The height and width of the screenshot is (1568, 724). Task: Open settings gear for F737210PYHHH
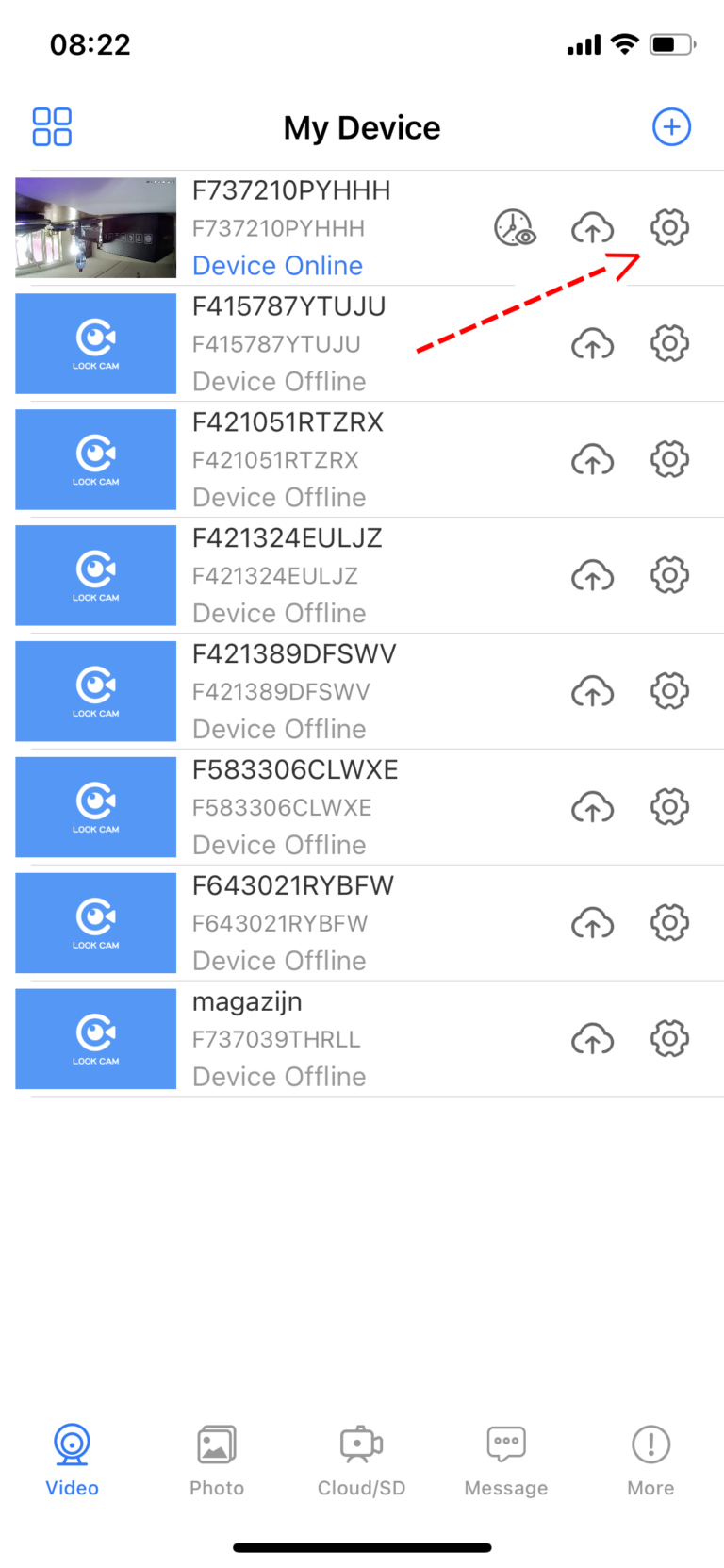669,227
